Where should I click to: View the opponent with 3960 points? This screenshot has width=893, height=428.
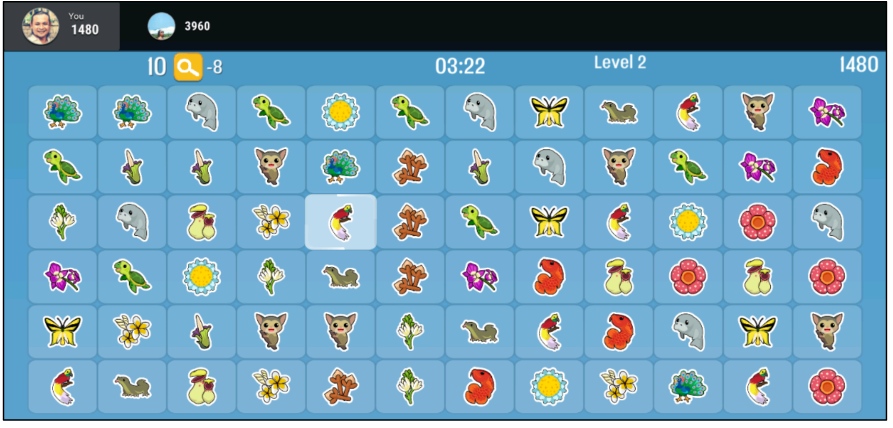click(161, 26)
